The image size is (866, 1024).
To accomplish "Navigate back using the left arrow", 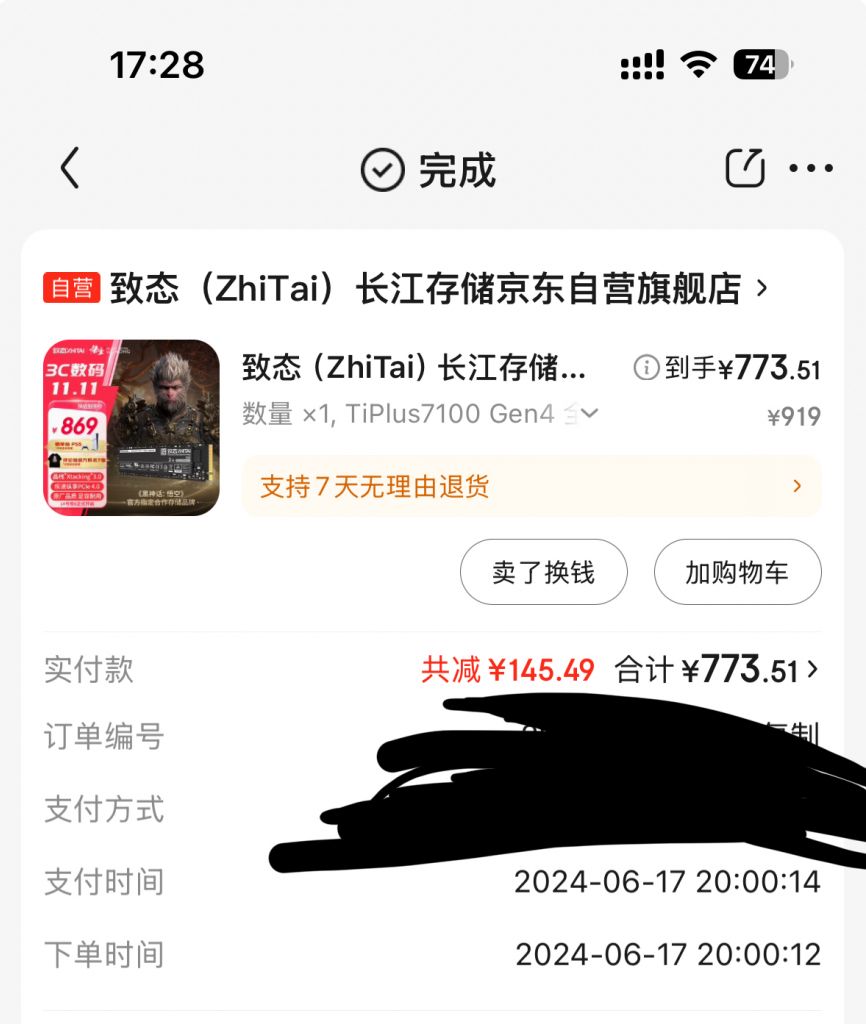I will (68, 168).
